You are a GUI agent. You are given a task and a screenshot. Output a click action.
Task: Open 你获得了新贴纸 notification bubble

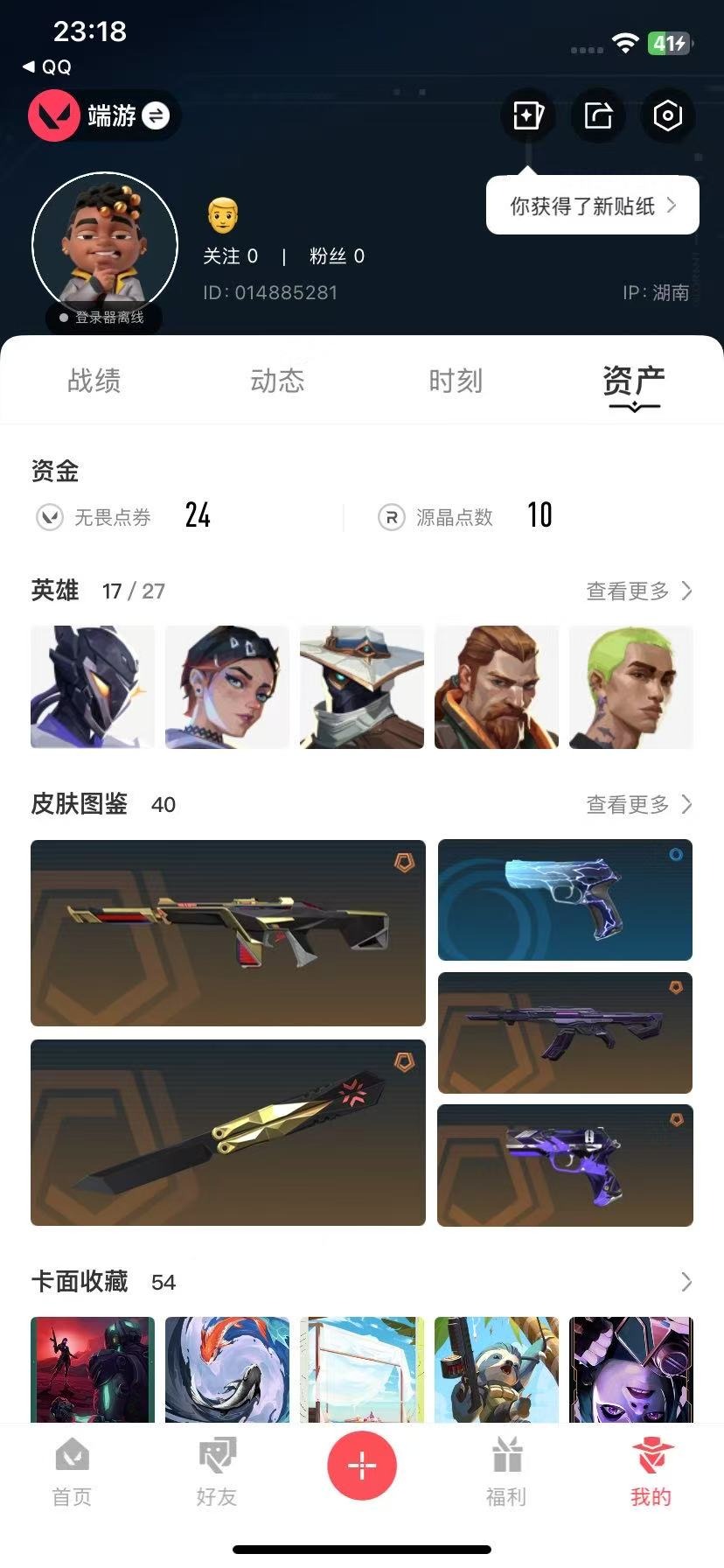coord(592,206)
